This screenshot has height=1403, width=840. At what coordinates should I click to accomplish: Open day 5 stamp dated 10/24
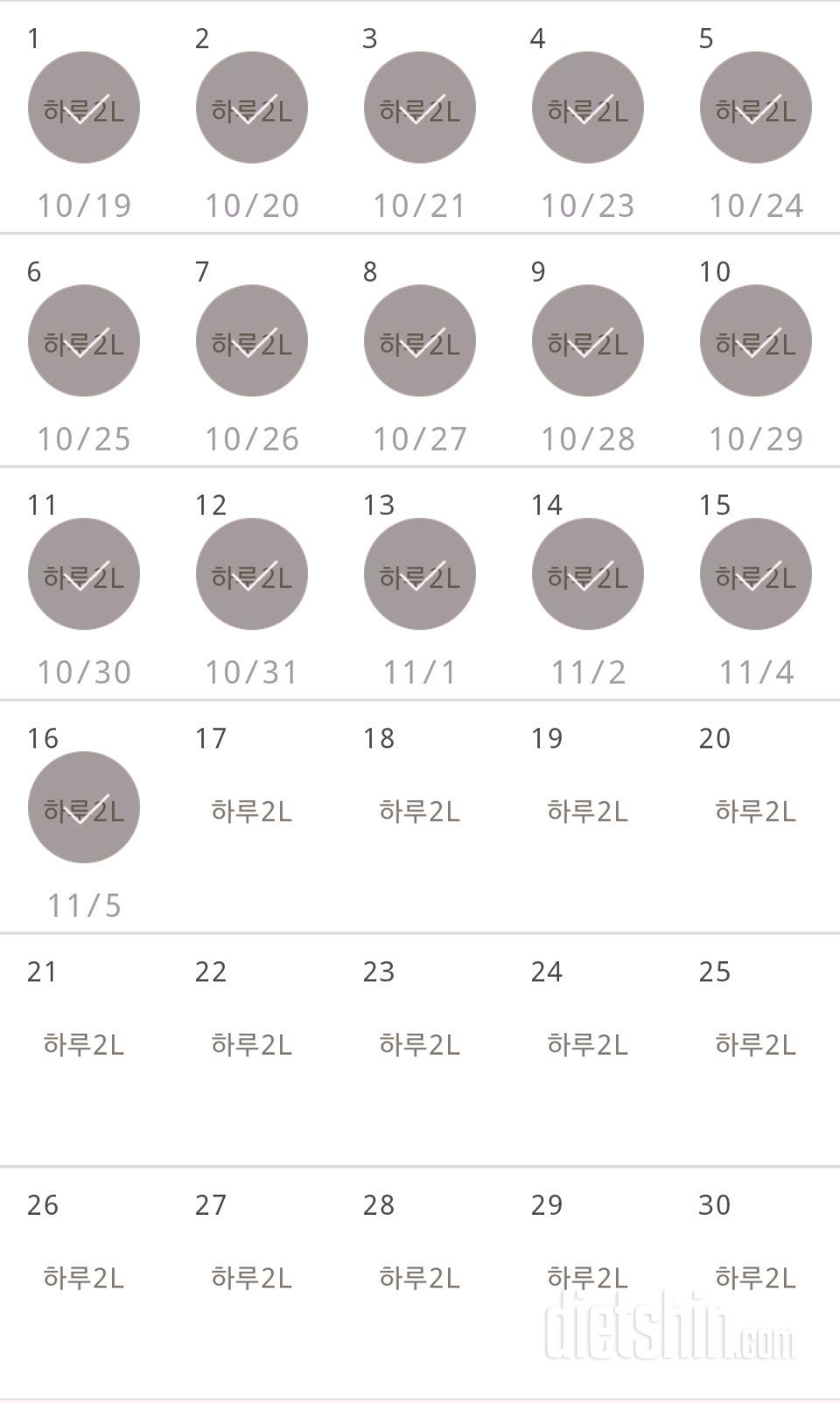[x=756, y=108]
